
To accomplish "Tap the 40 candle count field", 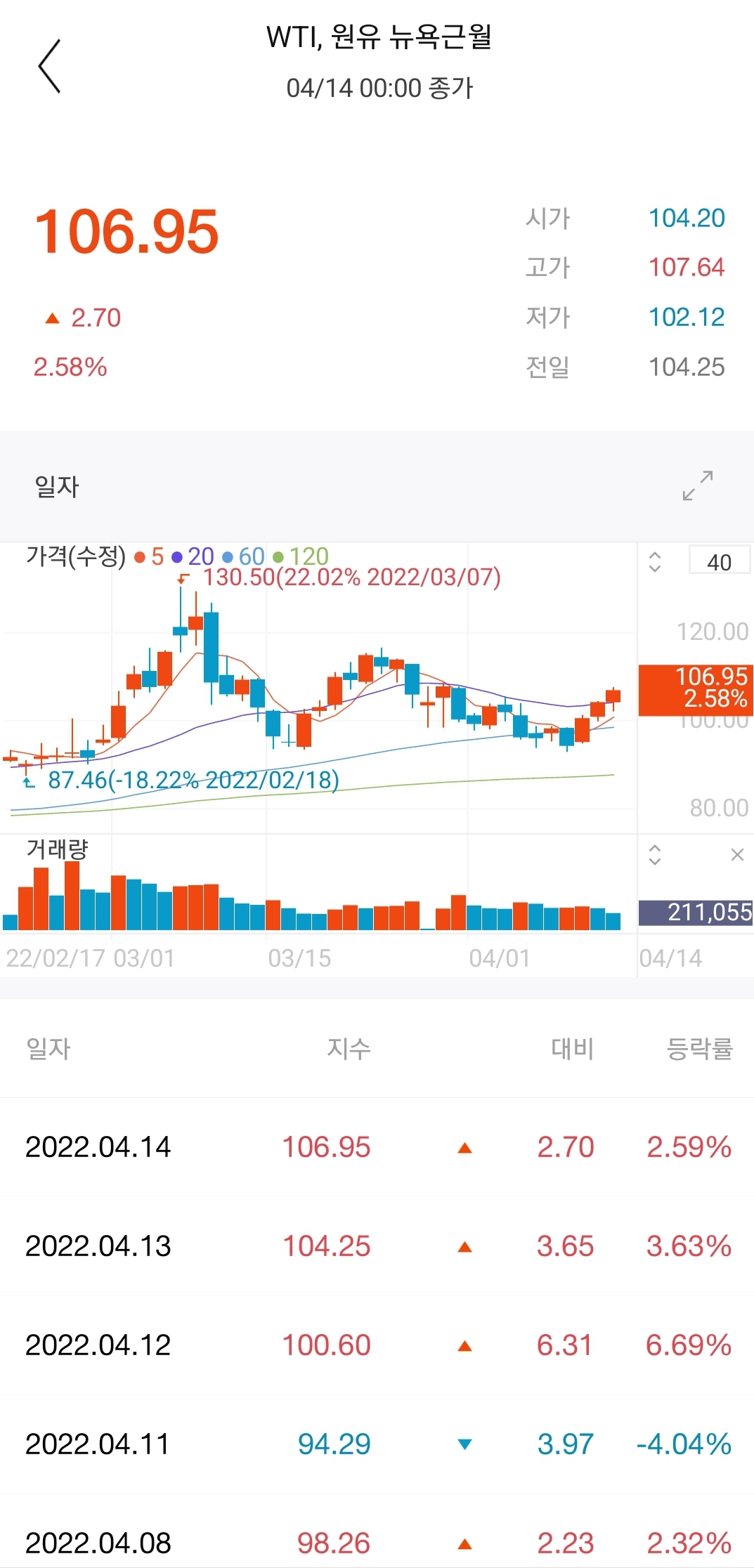I will tap(719, 561).
